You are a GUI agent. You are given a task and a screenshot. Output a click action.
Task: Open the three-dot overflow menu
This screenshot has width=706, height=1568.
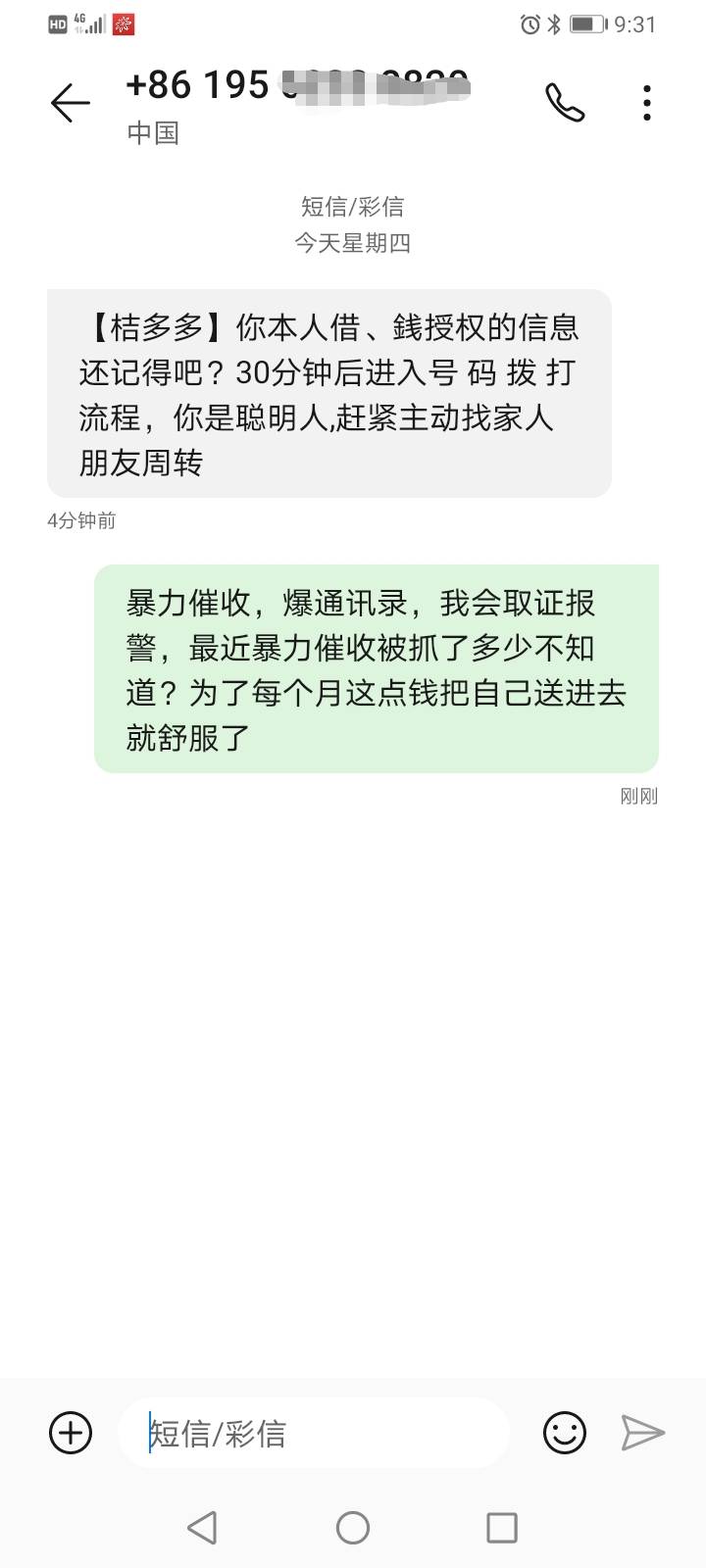click(x=647, y=103)
